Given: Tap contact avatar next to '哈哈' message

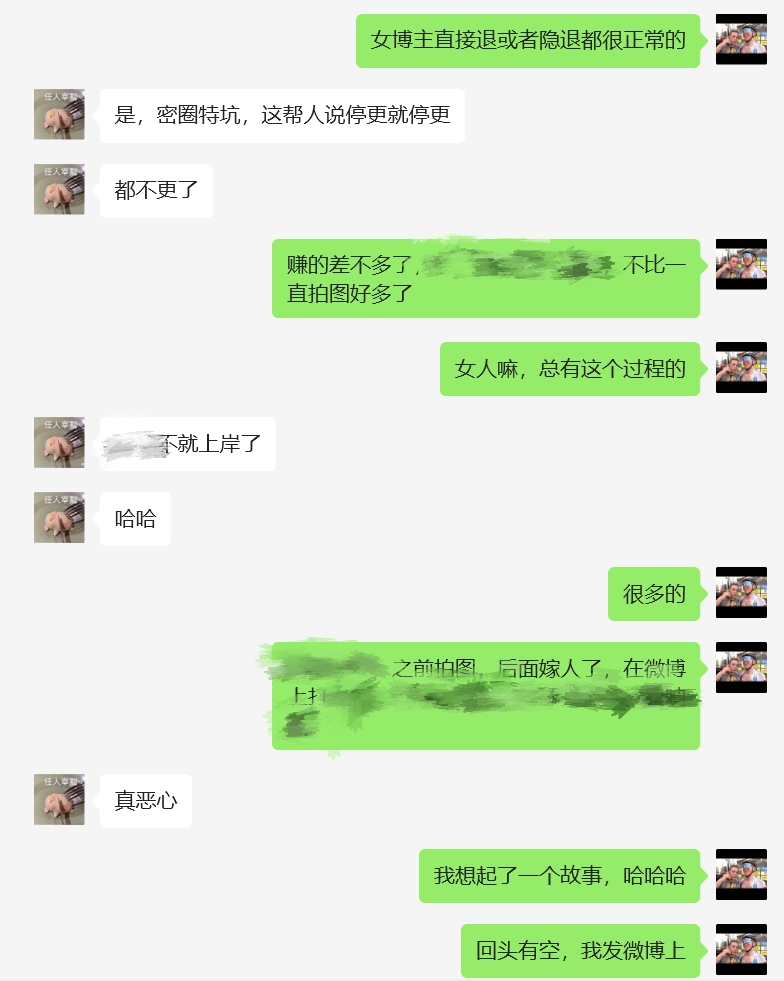Looking at the screenshot, I should click(59, 517).
